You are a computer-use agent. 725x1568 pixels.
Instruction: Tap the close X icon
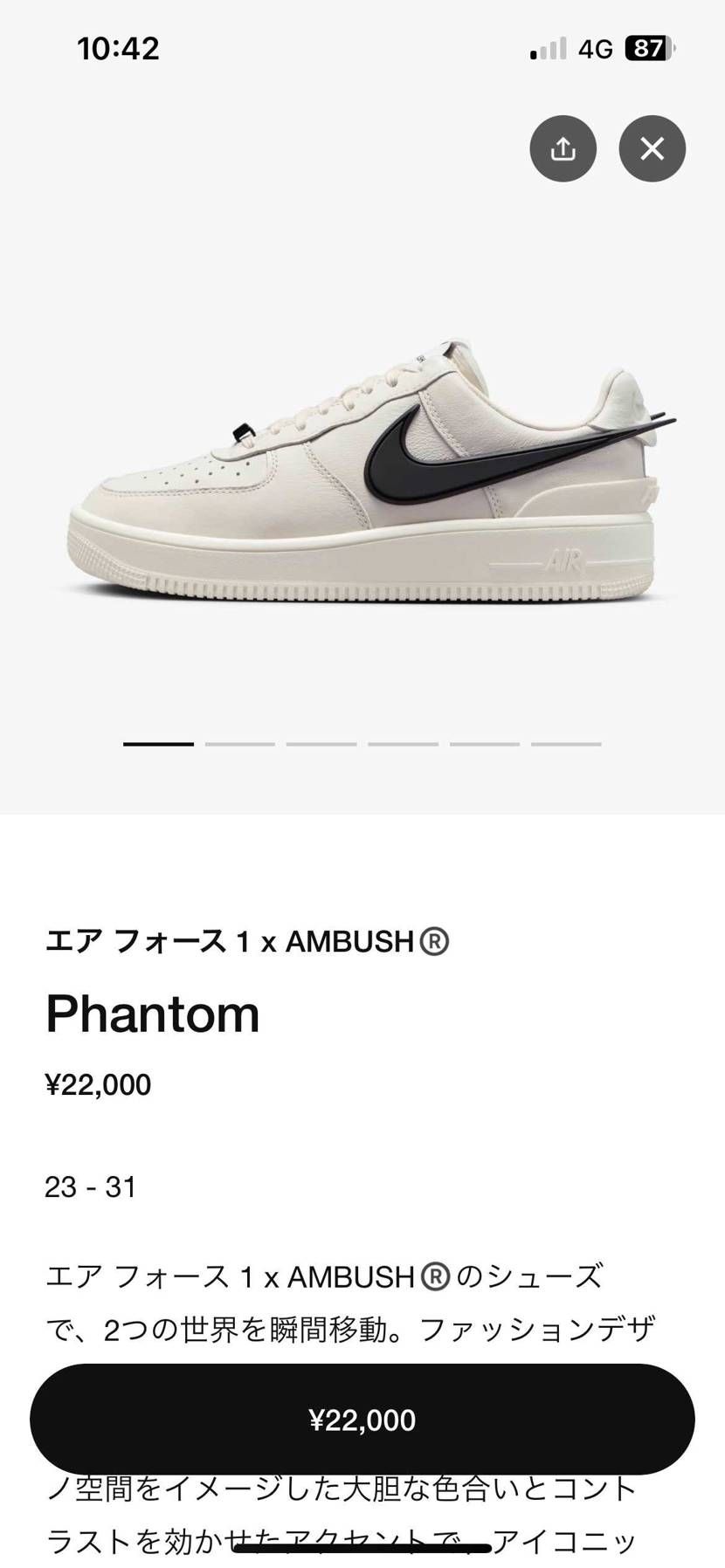(651, 148)
